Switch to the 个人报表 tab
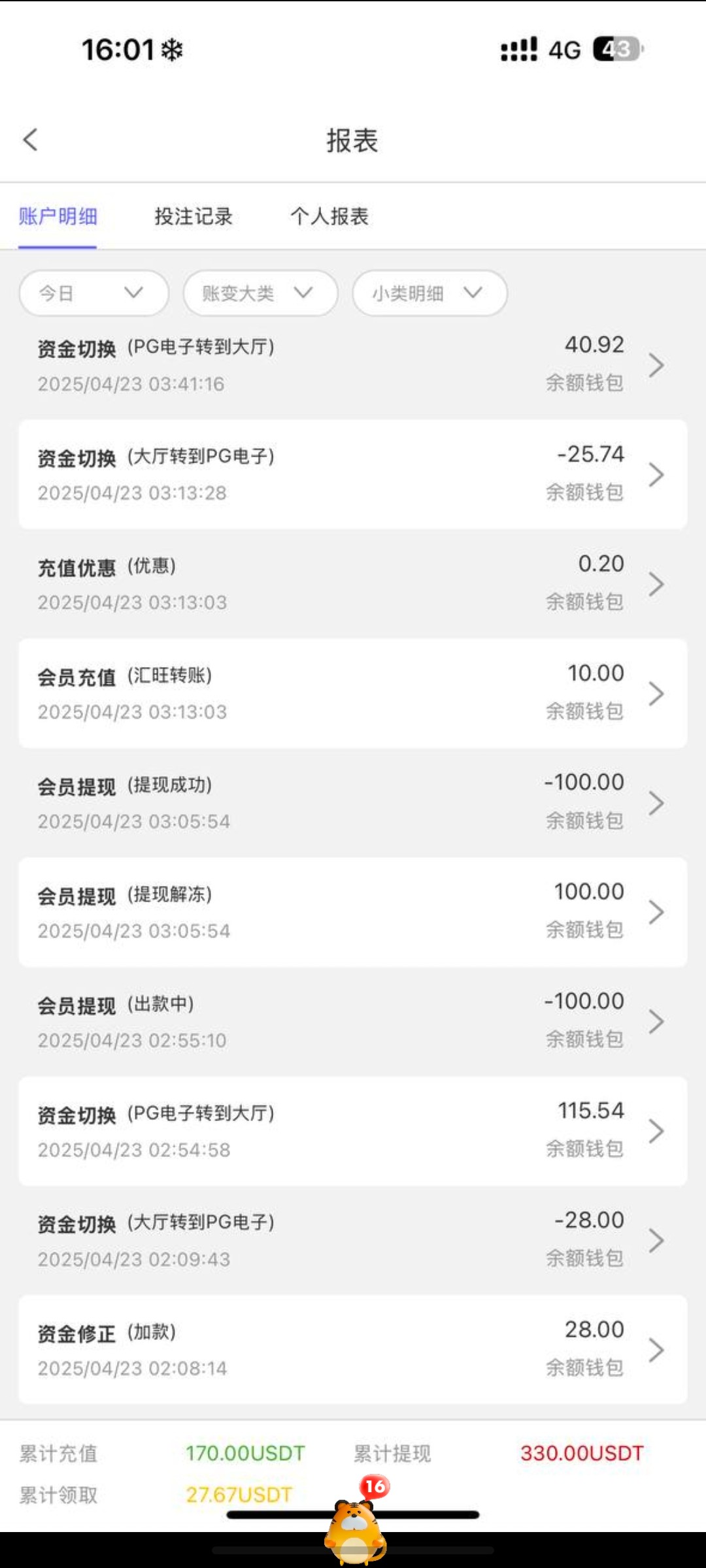Image resolution: width=706 pixels, height=1568 pixels. pyautogui.click(x=329, y=216)
